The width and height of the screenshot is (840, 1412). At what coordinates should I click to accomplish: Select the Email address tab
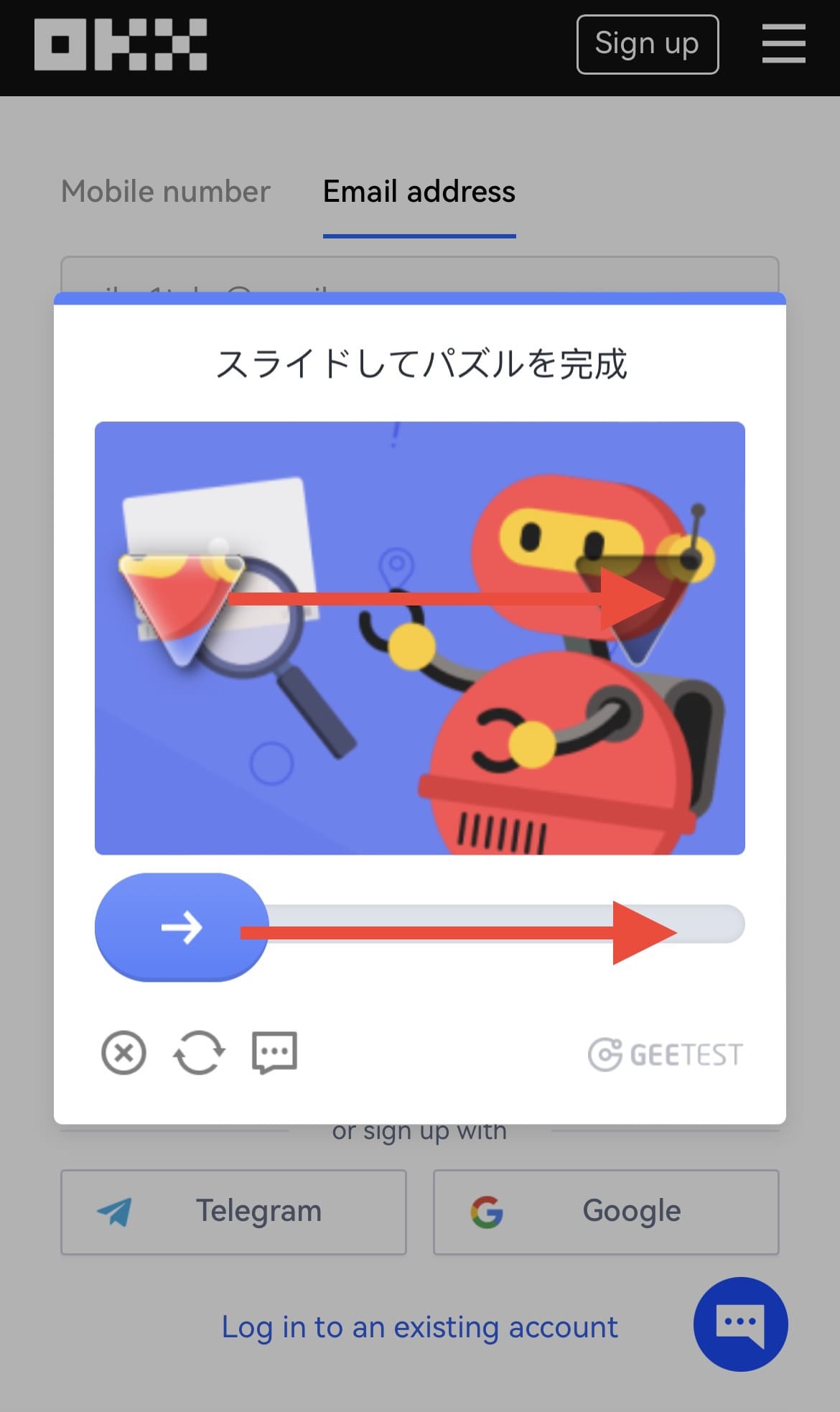coord(419,192)
